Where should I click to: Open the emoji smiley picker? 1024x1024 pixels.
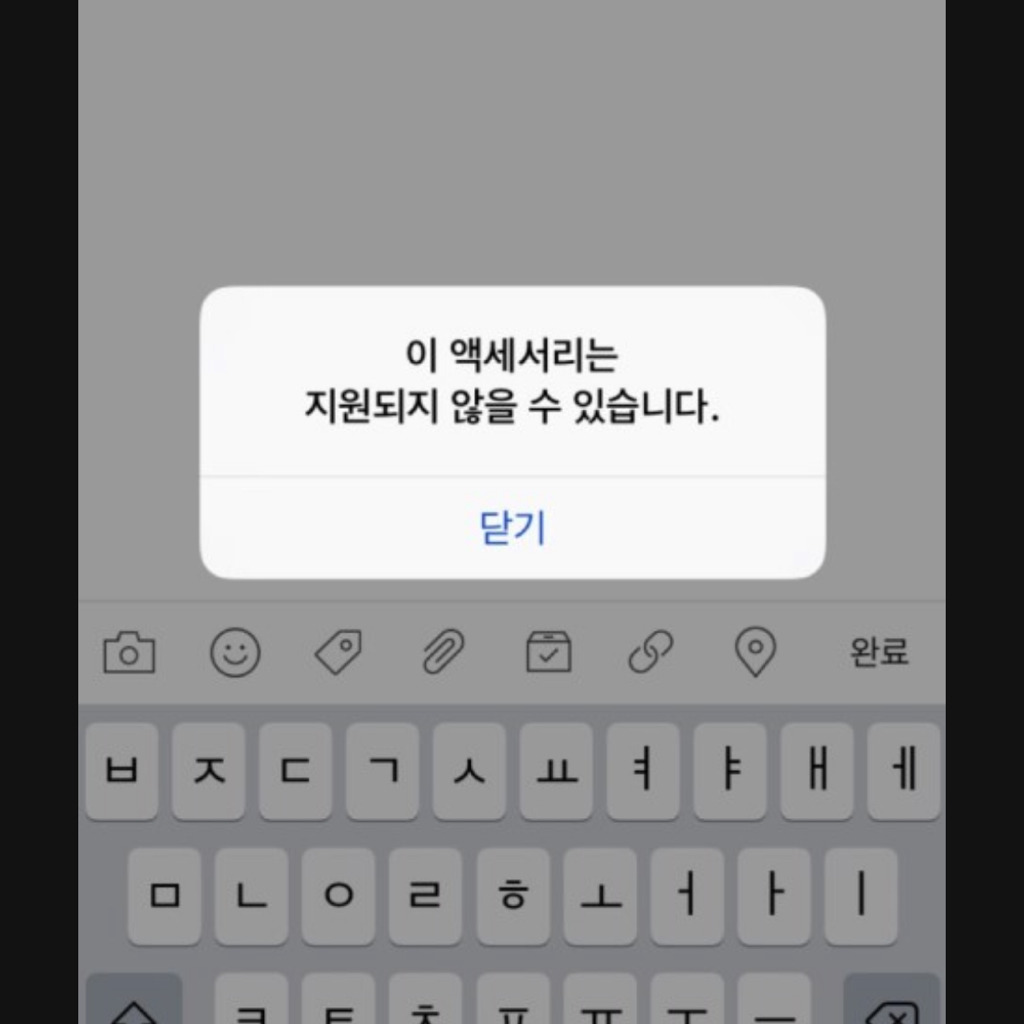click(235, 653)
